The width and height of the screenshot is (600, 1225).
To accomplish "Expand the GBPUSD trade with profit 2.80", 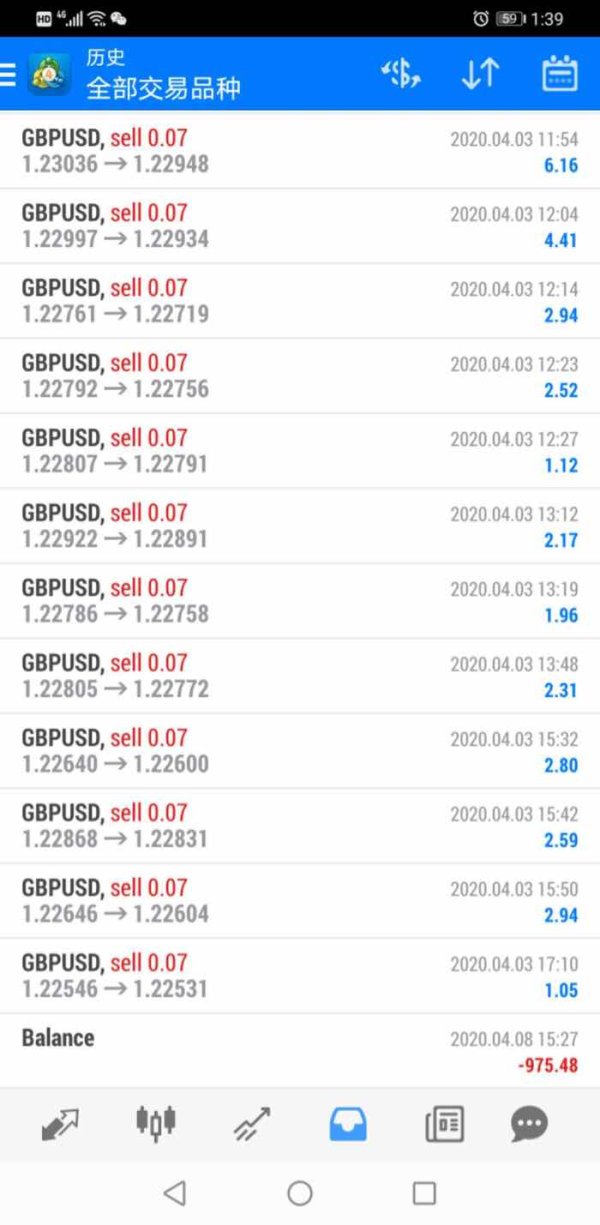I will click(300, 751).
